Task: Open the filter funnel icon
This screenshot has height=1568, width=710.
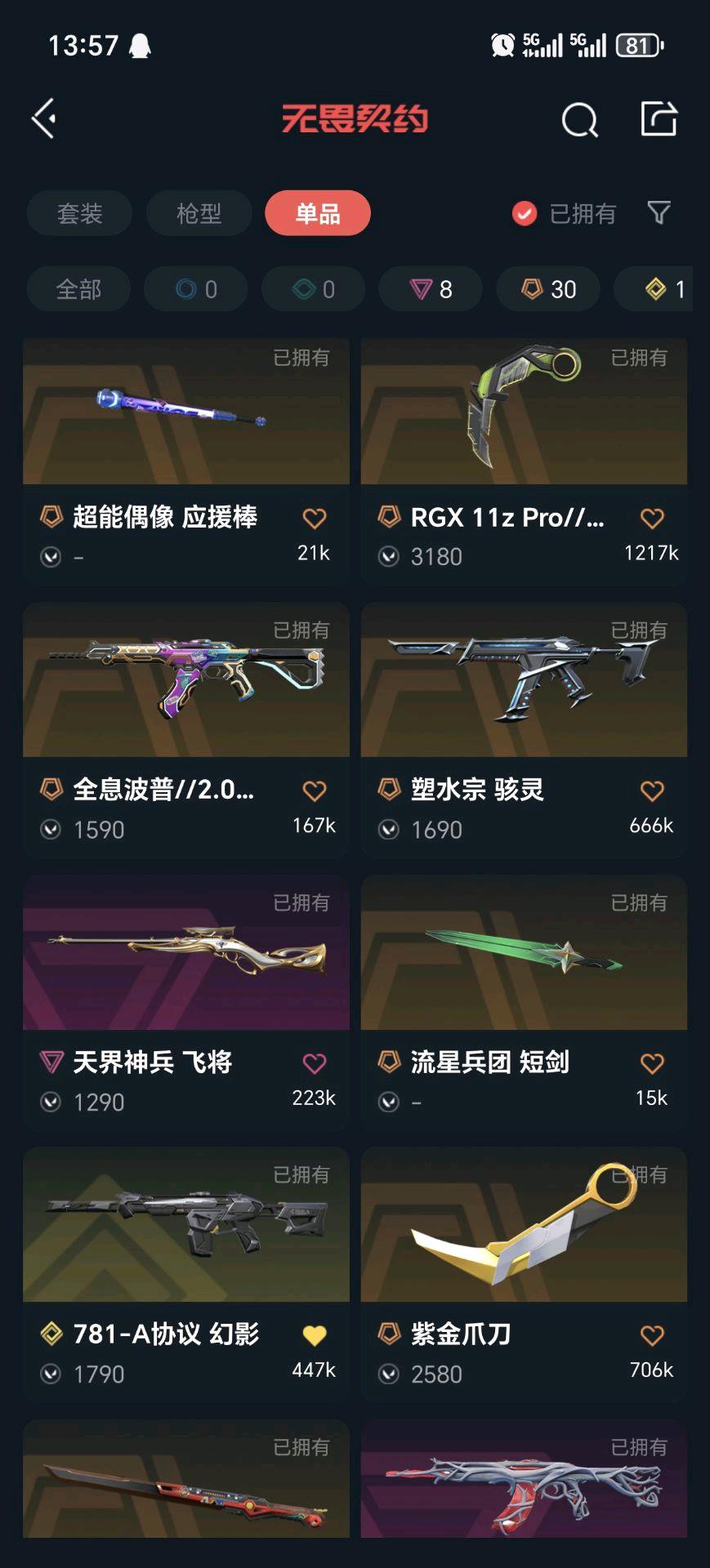Action: point(659,213)
